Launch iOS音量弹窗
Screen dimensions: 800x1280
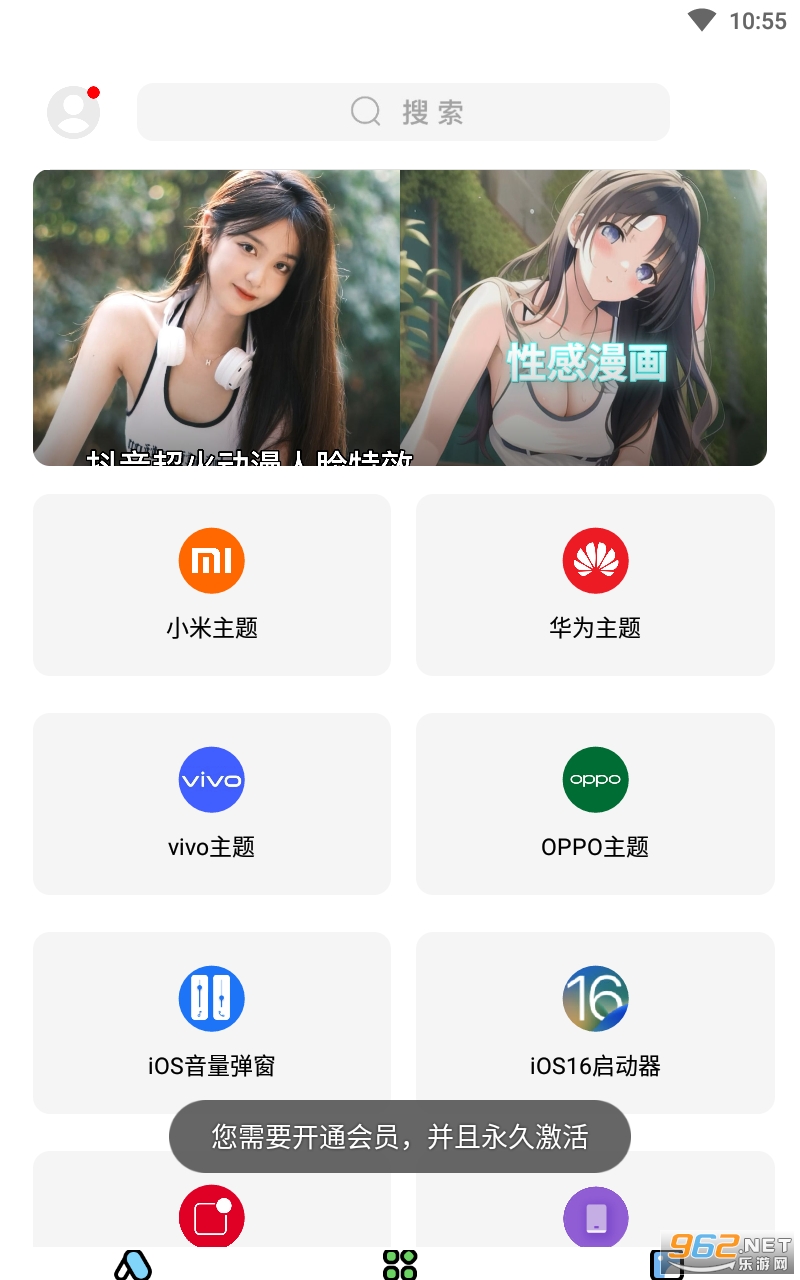pos(212,1022)
